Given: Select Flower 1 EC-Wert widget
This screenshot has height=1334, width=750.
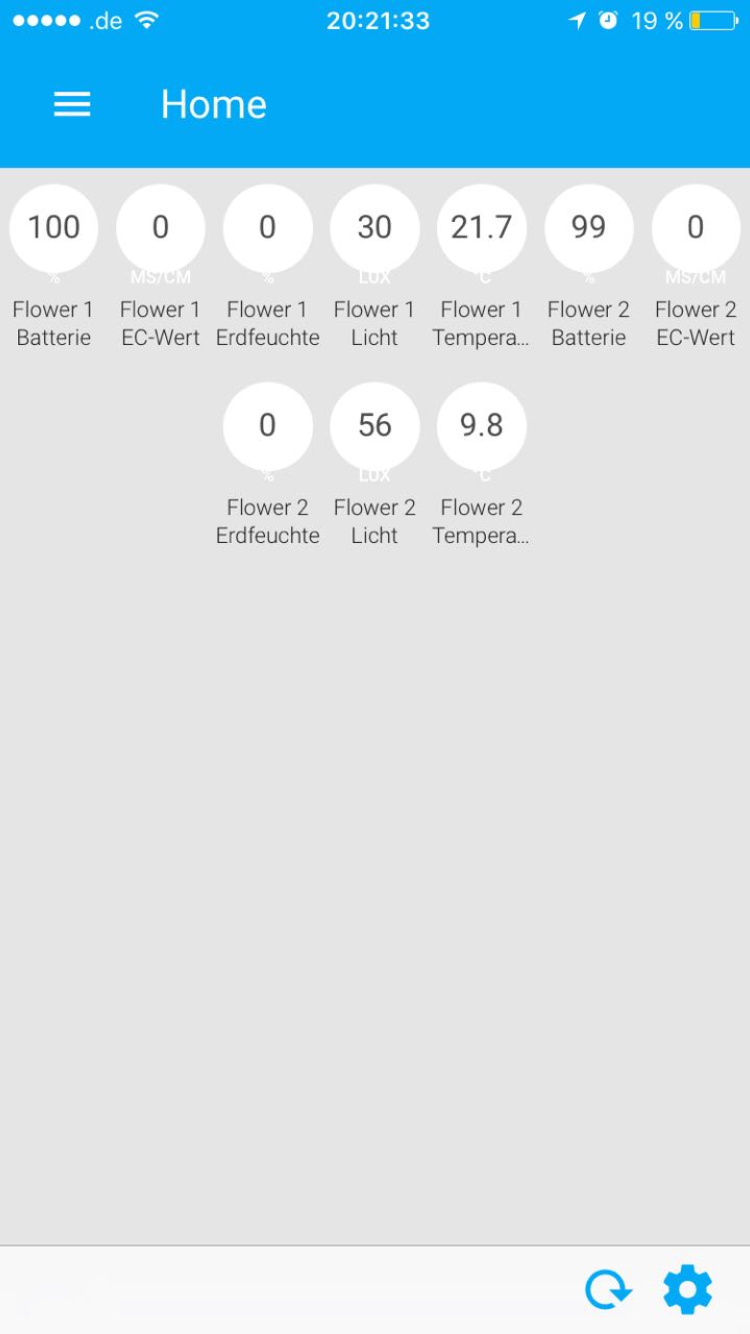Looking at the screenshot, I should 161,229.
